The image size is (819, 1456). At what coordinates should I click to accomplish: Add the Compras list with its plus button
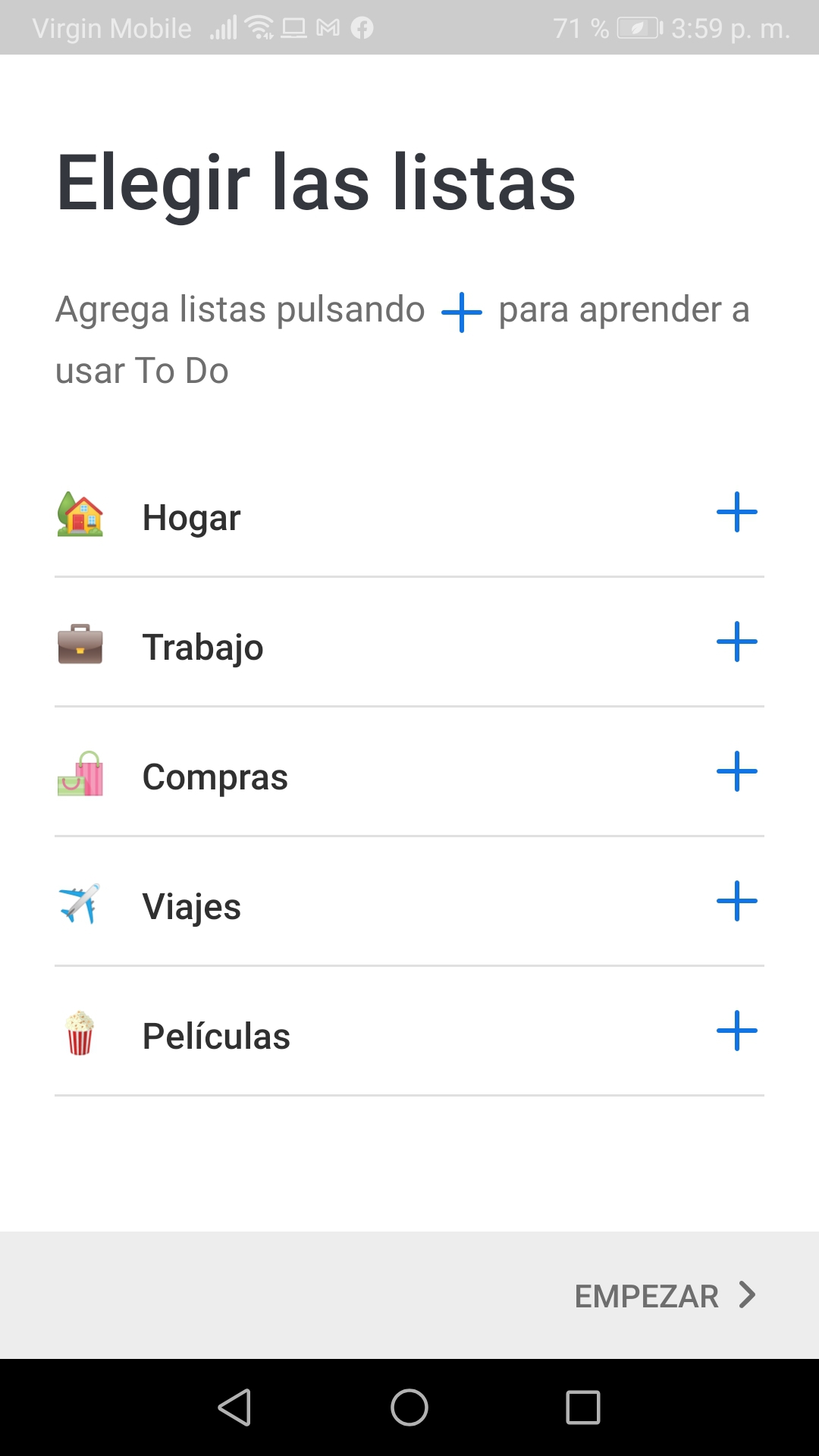pos(736,771)
